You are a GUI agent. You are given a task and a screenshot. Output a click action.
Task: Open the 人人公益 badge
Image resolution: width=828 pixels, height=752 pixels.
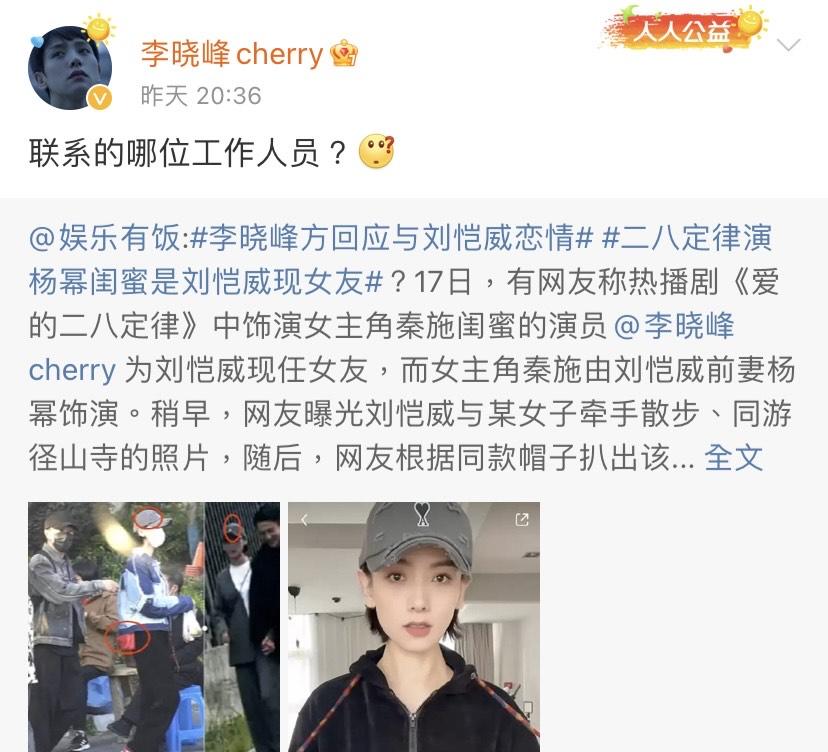pos(682,31)
